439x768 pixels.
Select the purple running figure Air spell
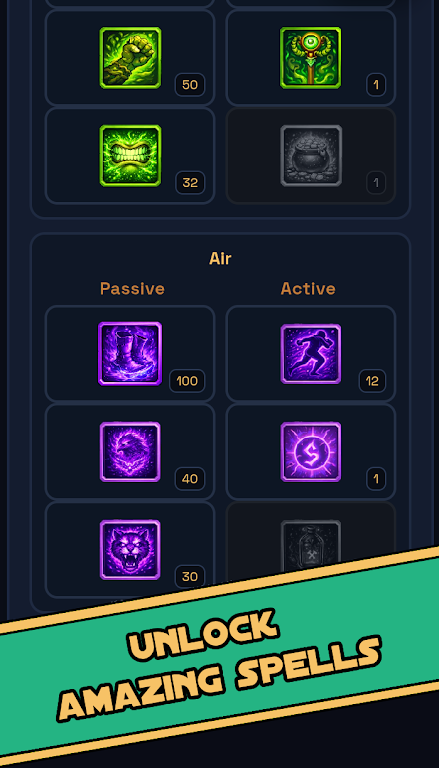coord(311,354)
